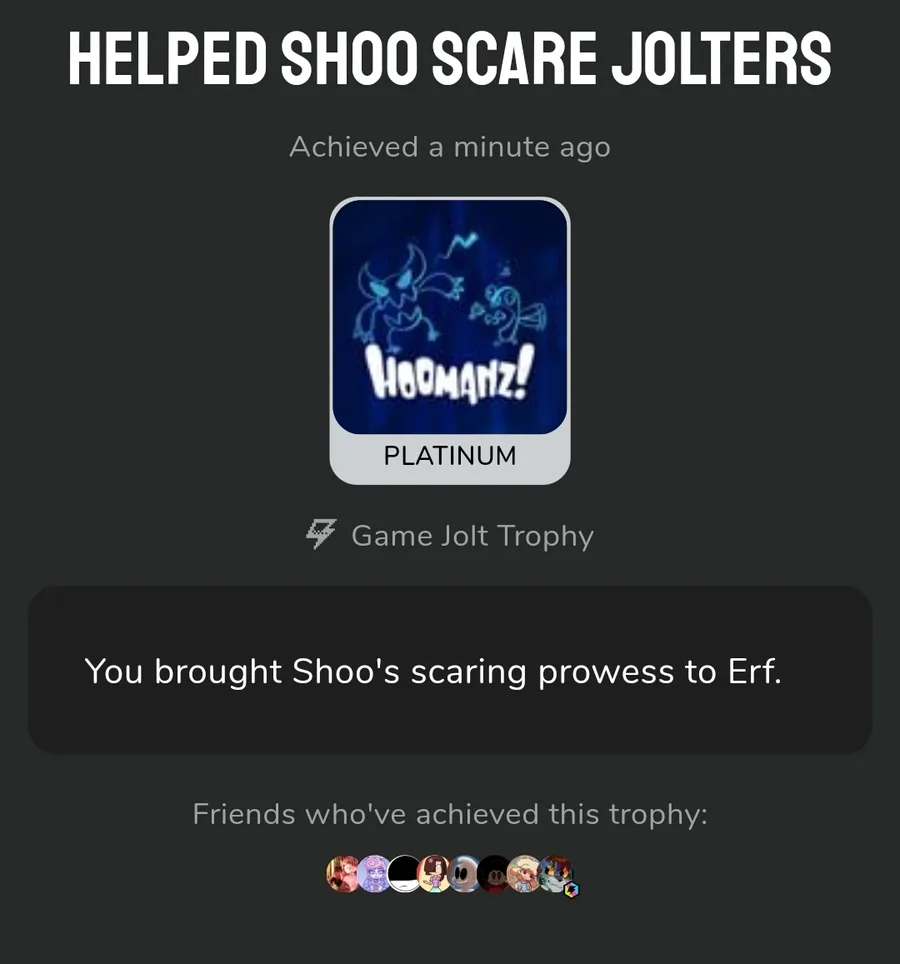The width and height of the screenshot is (900, 964).
Task: View the gray ghost-faced friend's profile
Action: (x=463, y=874)
